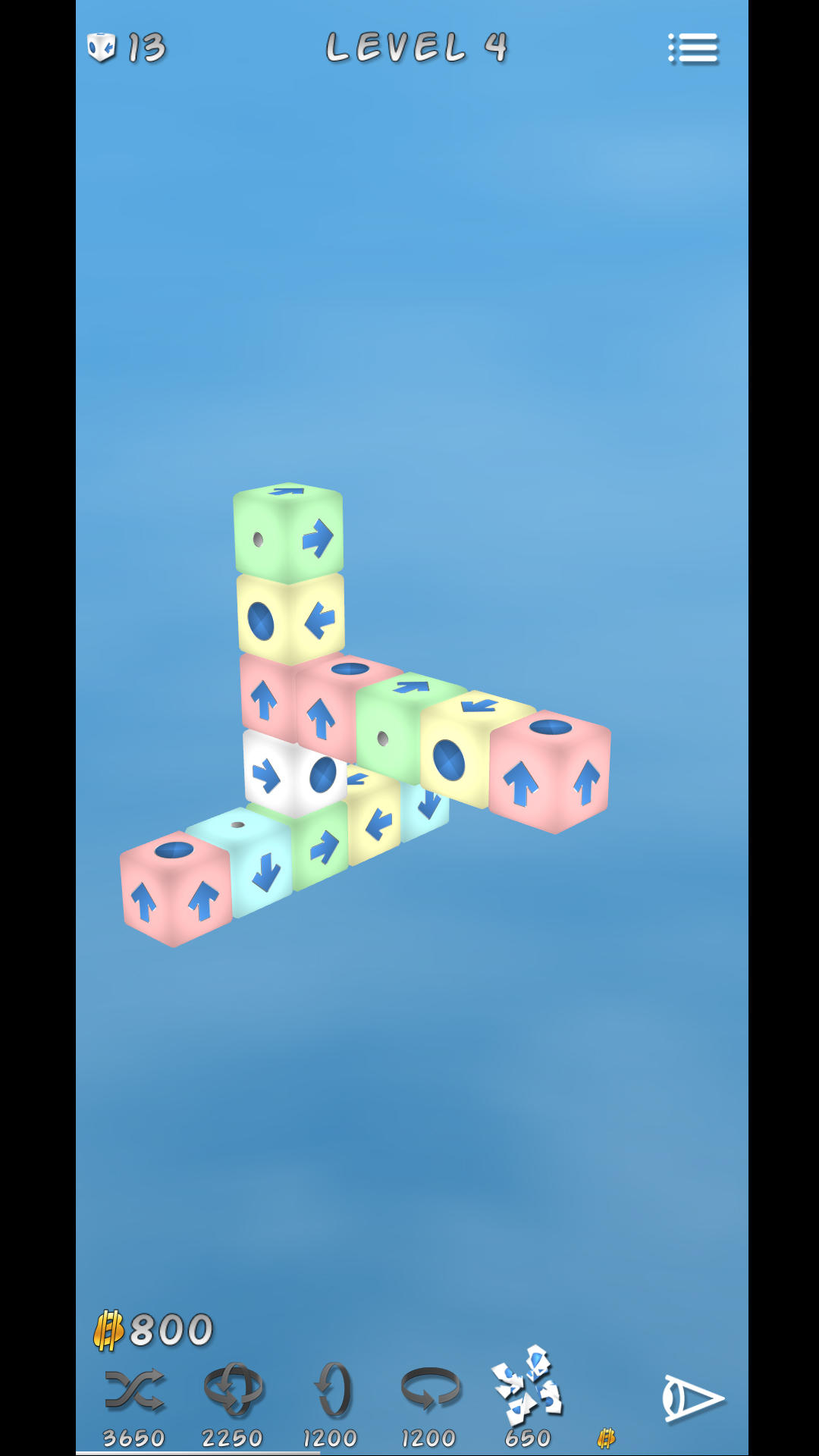Use the vertical rotate power-up costing 1200
Viewport: 819px width, 1456px height.
click(332, 1391)
